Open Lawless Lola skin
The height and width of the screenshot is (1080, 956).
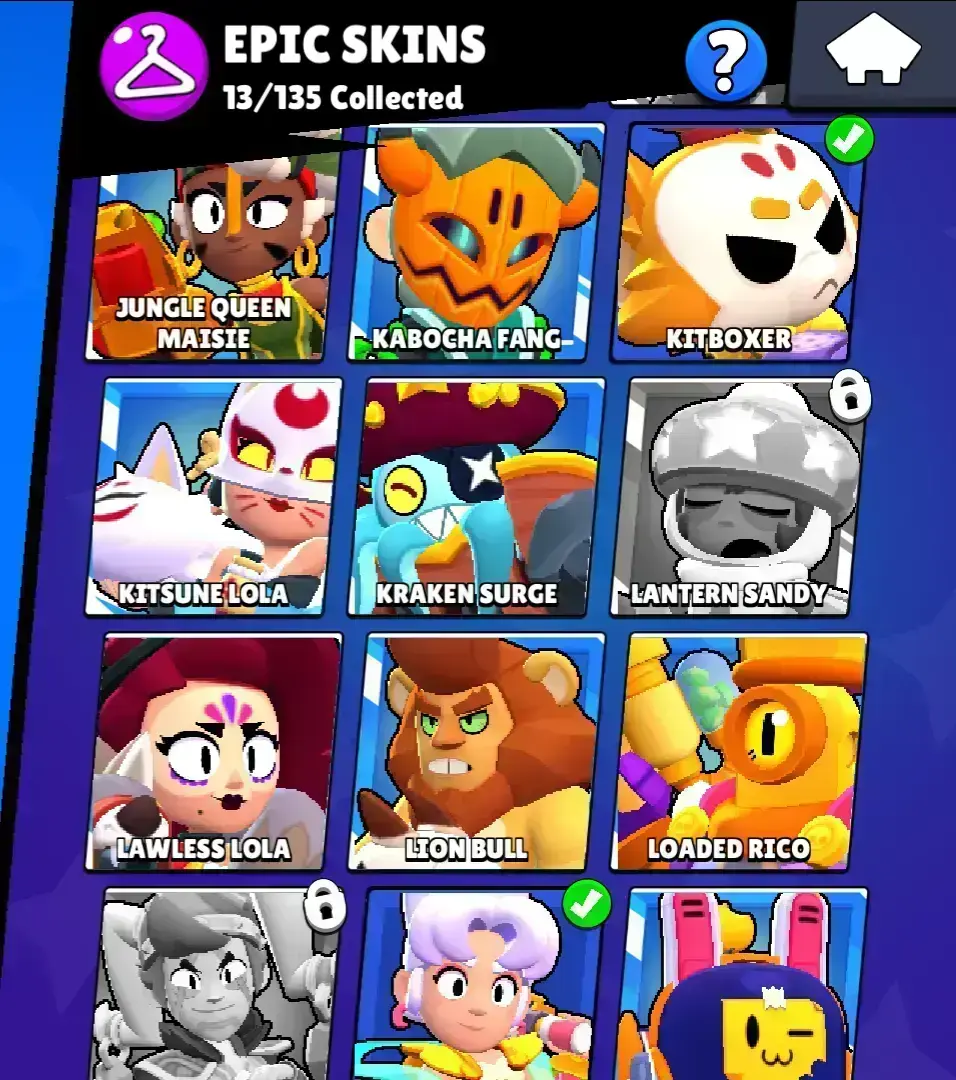[x=215, y=752]
